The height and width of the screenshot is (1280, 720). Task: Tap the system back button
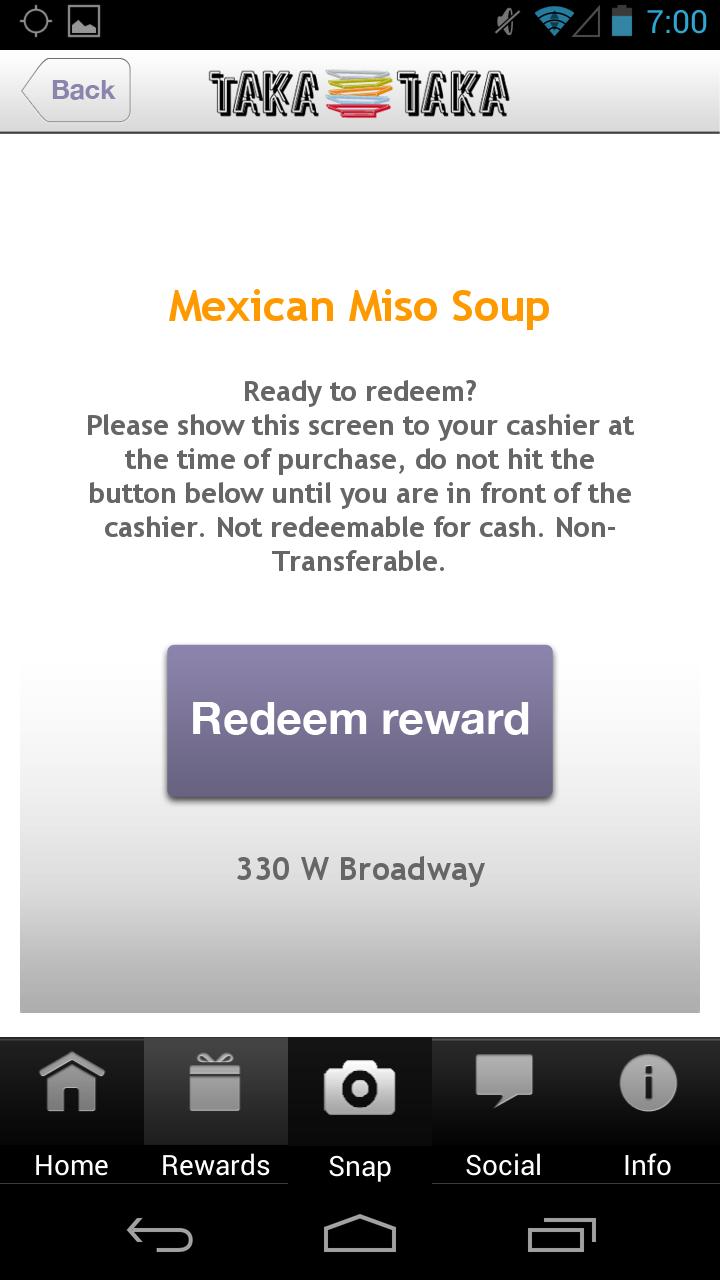(160, 1234)
